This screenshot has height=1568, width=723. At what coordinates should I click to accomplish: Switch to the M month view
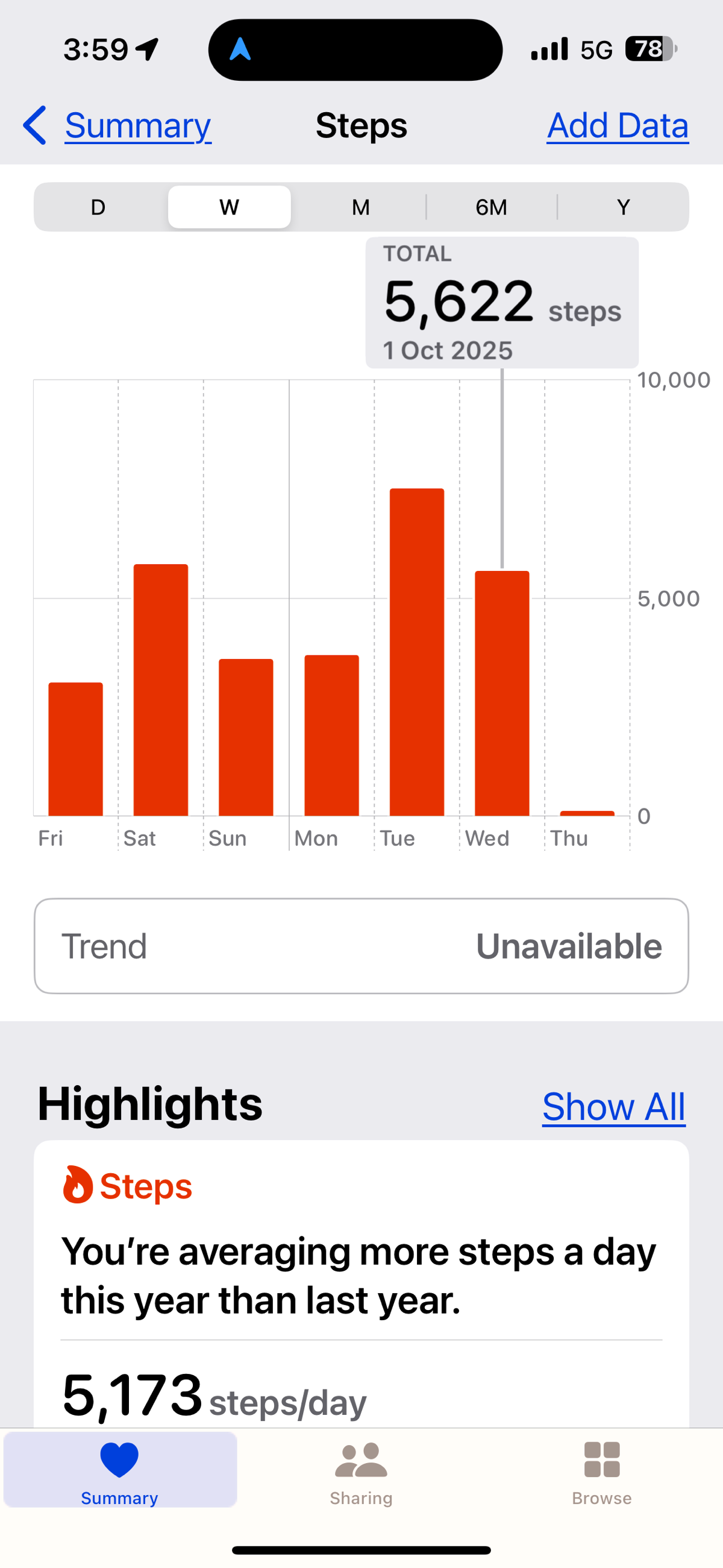coord(360,207)
